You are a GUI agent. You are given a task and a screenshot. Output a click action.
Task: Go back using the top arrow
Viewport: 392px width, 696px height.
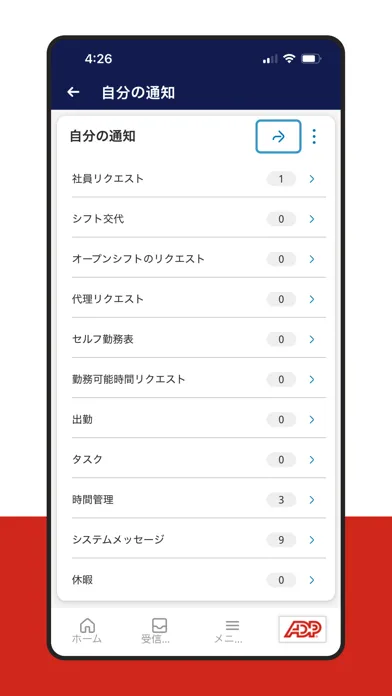73,92
